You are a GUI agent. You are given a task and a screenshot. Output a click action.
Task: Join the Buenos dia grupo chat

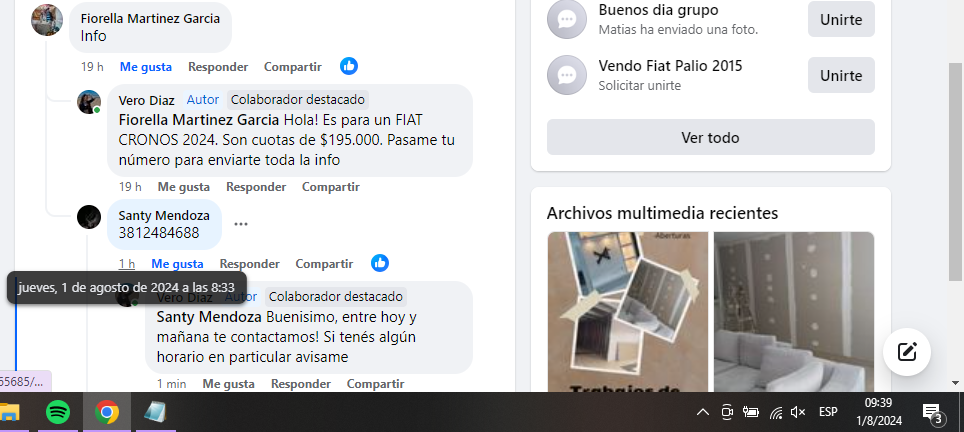(x=840, y=19)
